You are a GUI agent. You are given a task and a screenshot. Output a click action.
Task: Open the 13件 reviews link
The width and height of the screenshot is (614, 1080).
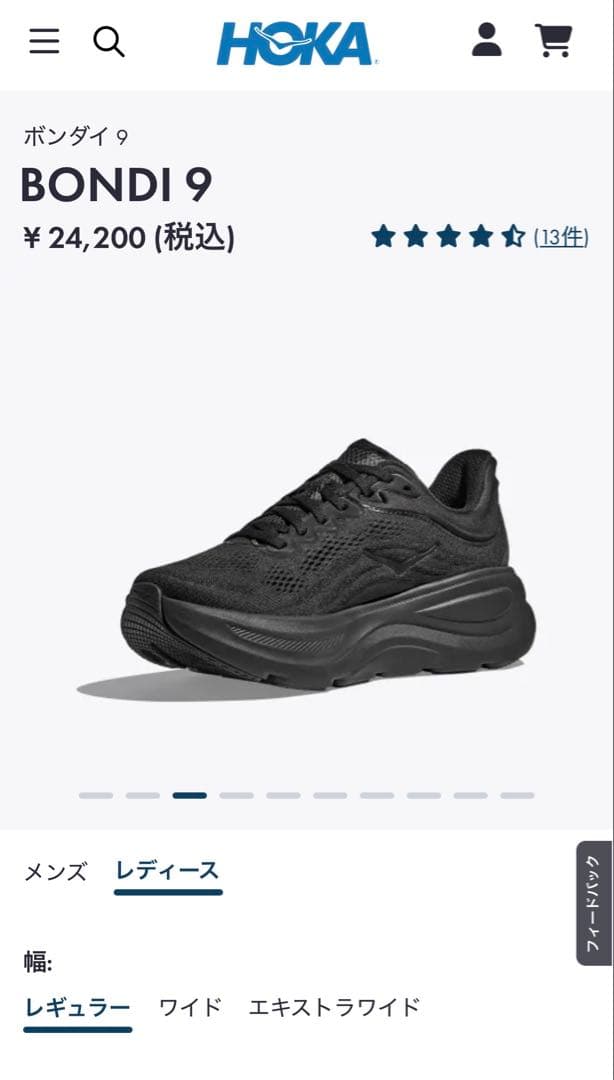[561, 237]
